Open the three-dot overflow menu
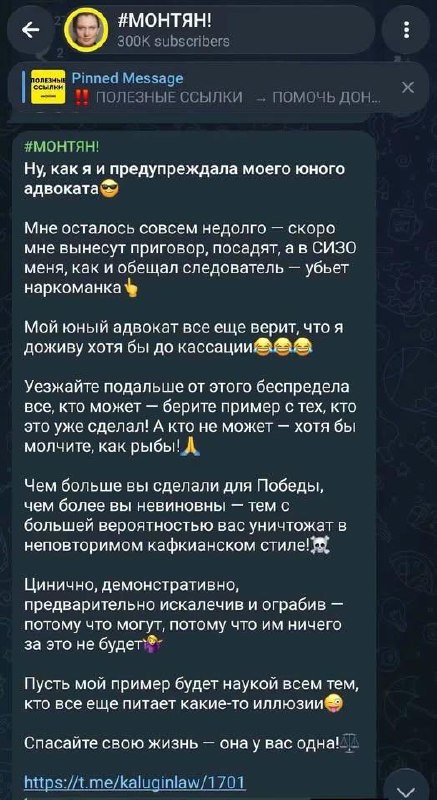Viewport: 437px width, 800px height. pos(406,32)
